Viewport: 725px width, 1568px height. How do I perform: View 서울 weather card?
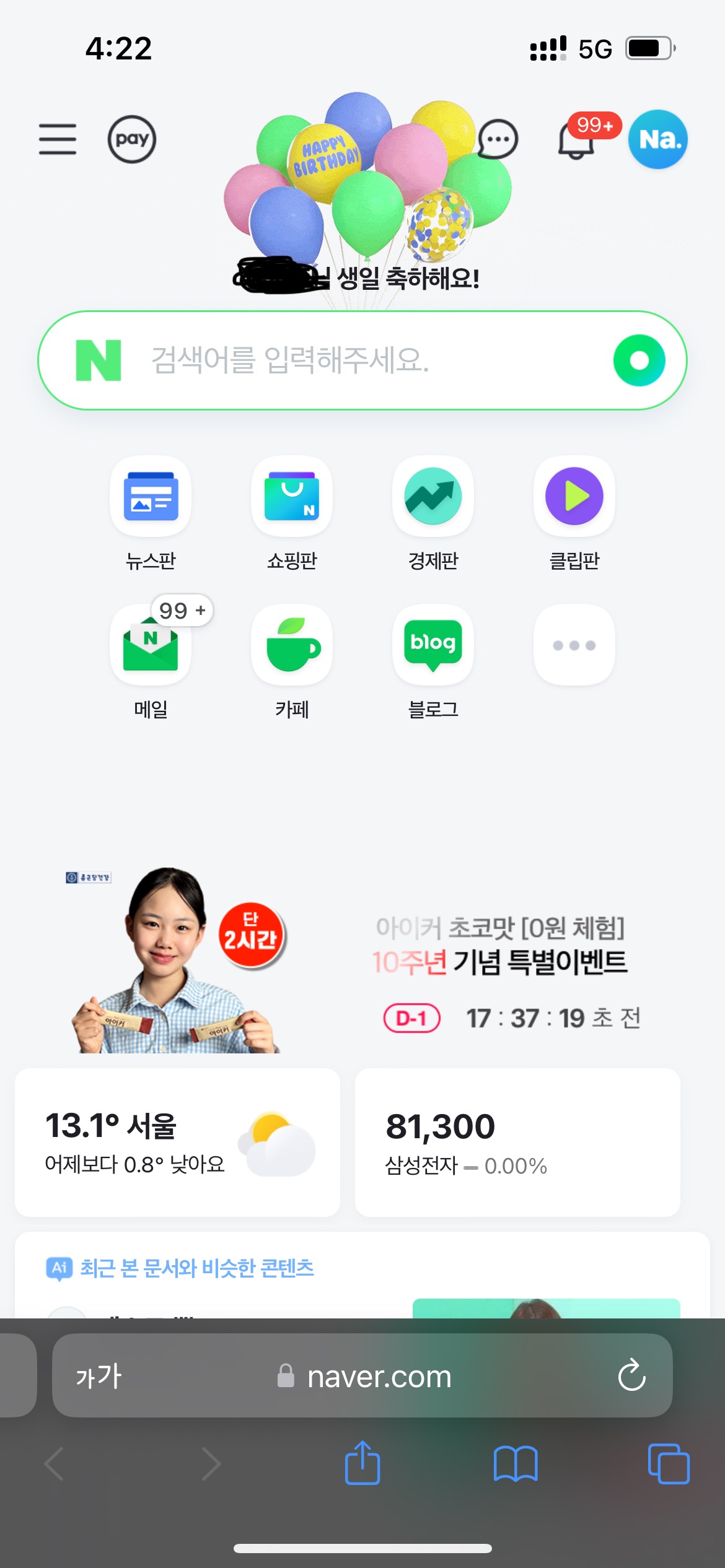pyautogui.click(x=177, y=1143)
